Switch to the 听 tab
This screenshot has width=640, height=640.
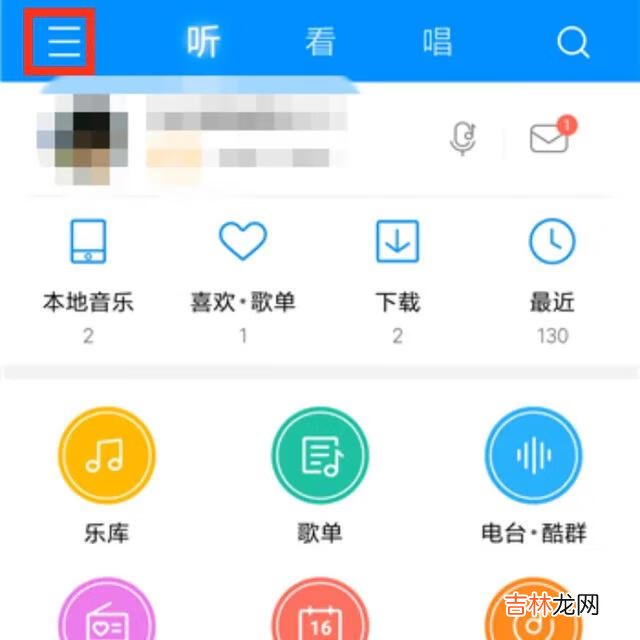point(204,42)
